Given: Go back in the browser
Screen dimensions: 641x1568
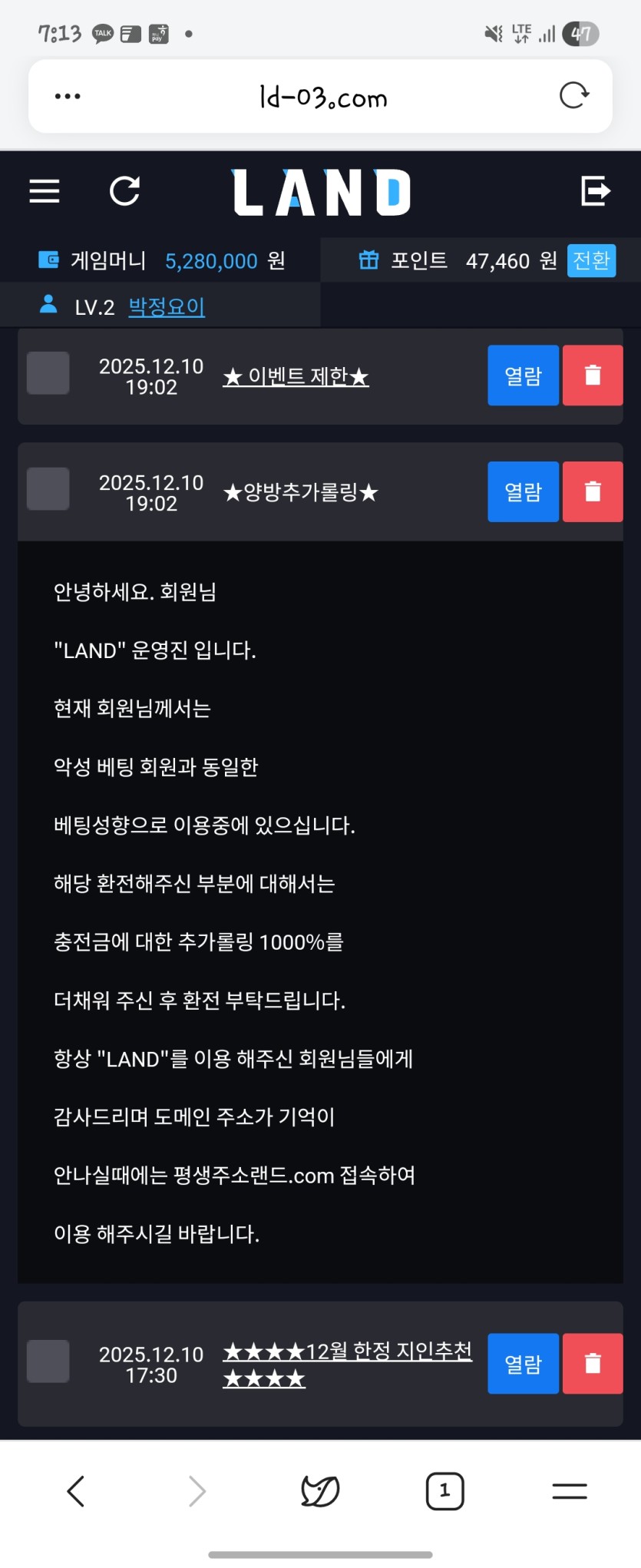Looking at the screenshot, I should [75, 1491].
